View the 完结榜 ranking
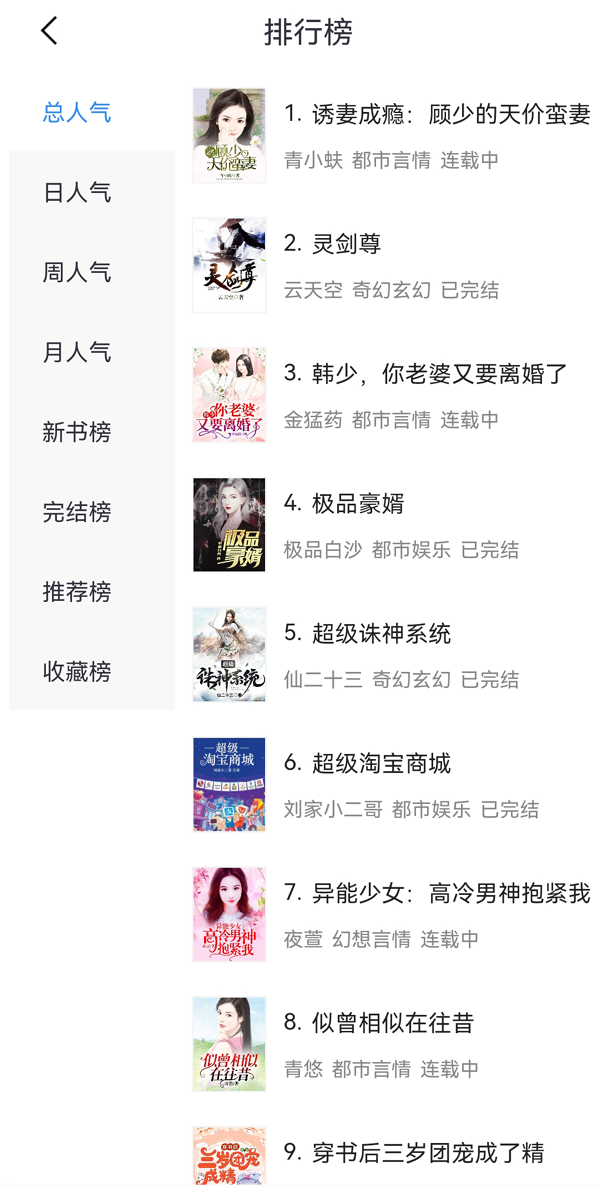Image resolution: width=600 pixels, height=1187 pixels. (77, 512)
